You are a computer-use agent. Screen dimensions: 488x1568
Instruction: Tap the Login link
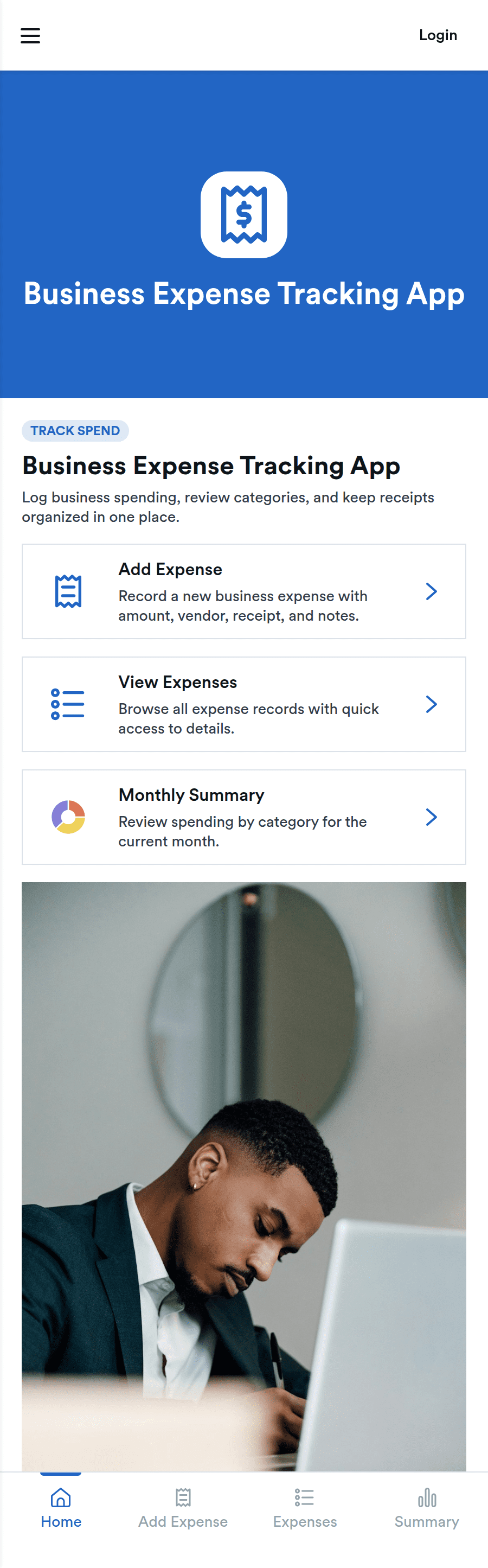[x=438, y=35]
